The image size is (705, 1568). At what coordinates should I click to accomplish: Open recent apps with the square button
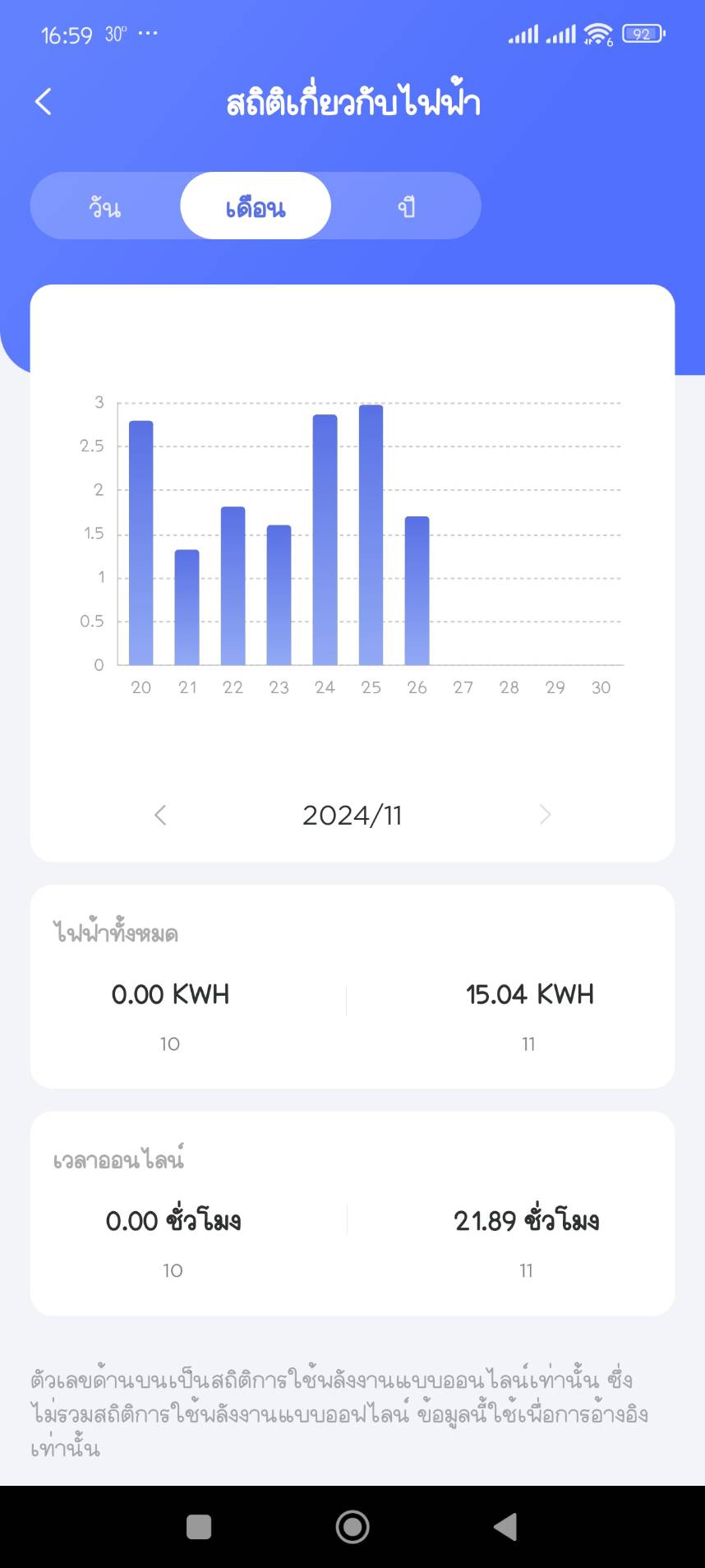point(199,1527)
